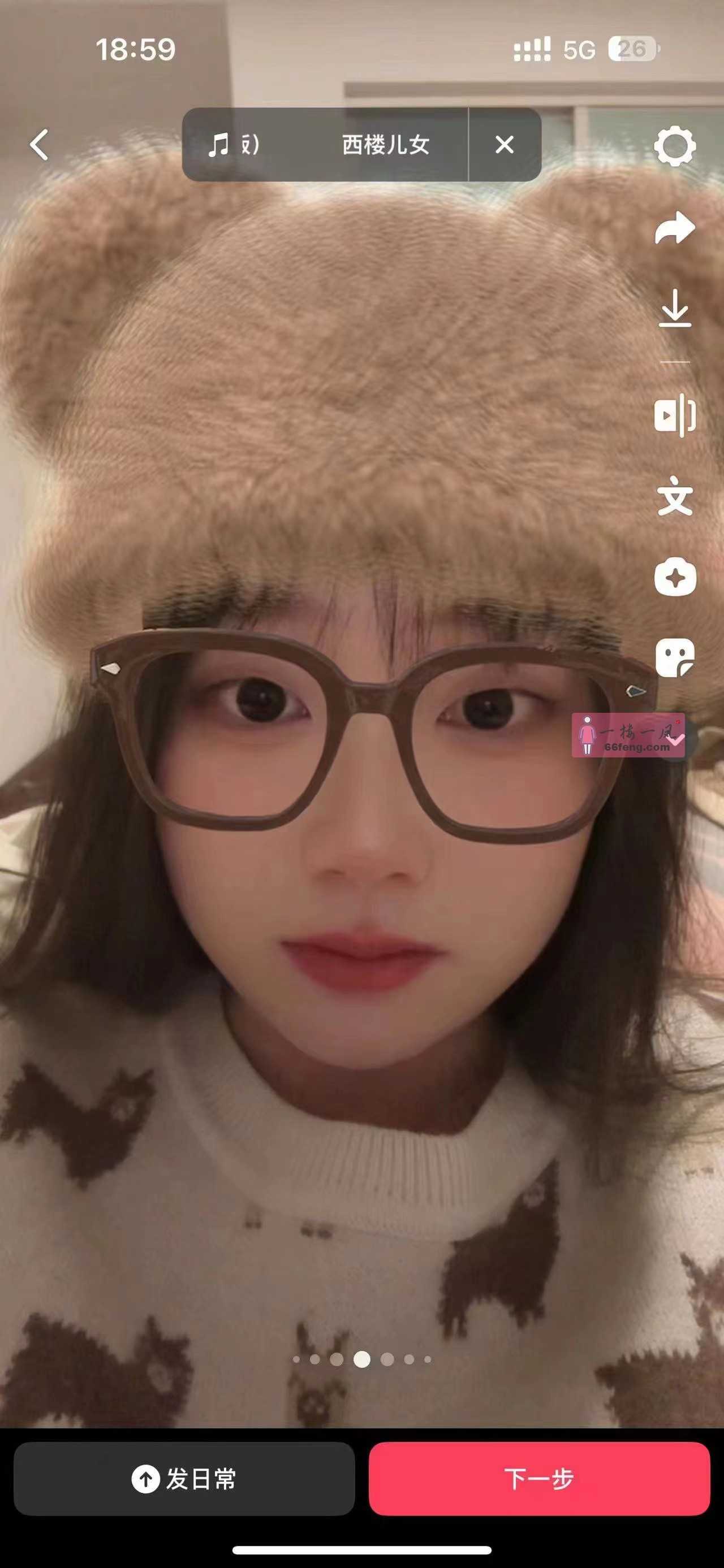
Task: Download the photo to device
Action: click(675, 309)
